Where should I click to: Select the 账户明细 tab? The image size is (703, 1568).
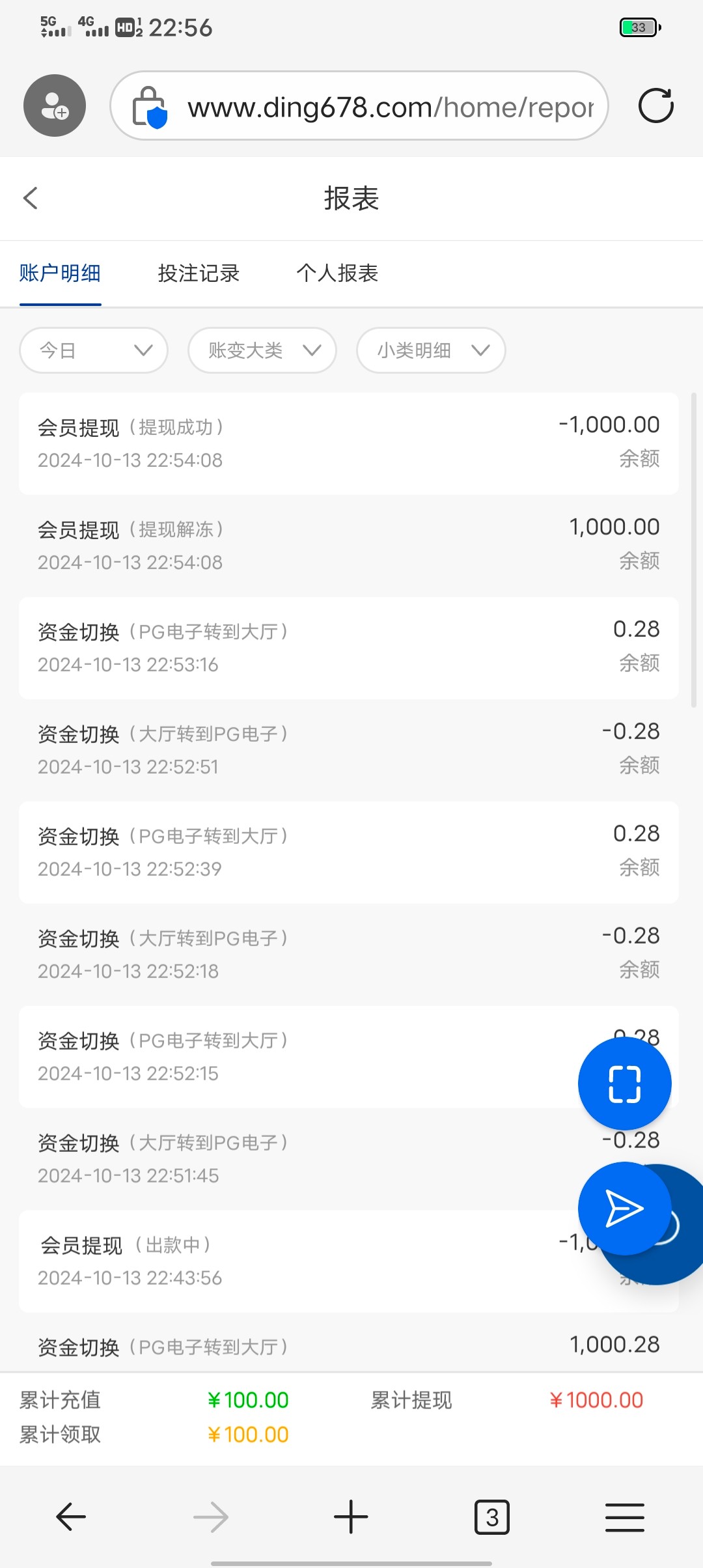(x=60, y=273)
